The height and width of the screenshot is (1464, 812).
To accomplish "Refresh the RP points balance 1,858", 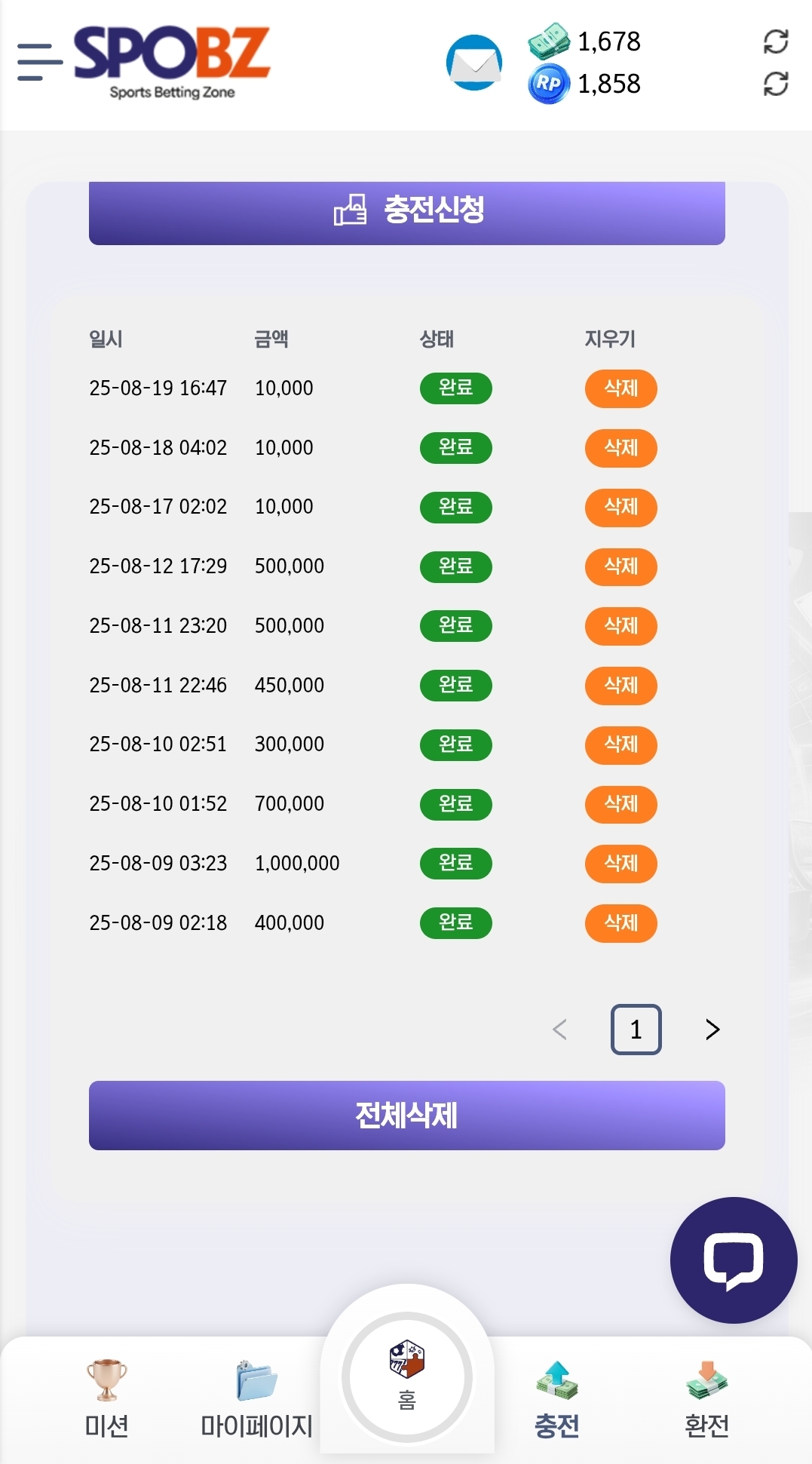I will (776, 84).
